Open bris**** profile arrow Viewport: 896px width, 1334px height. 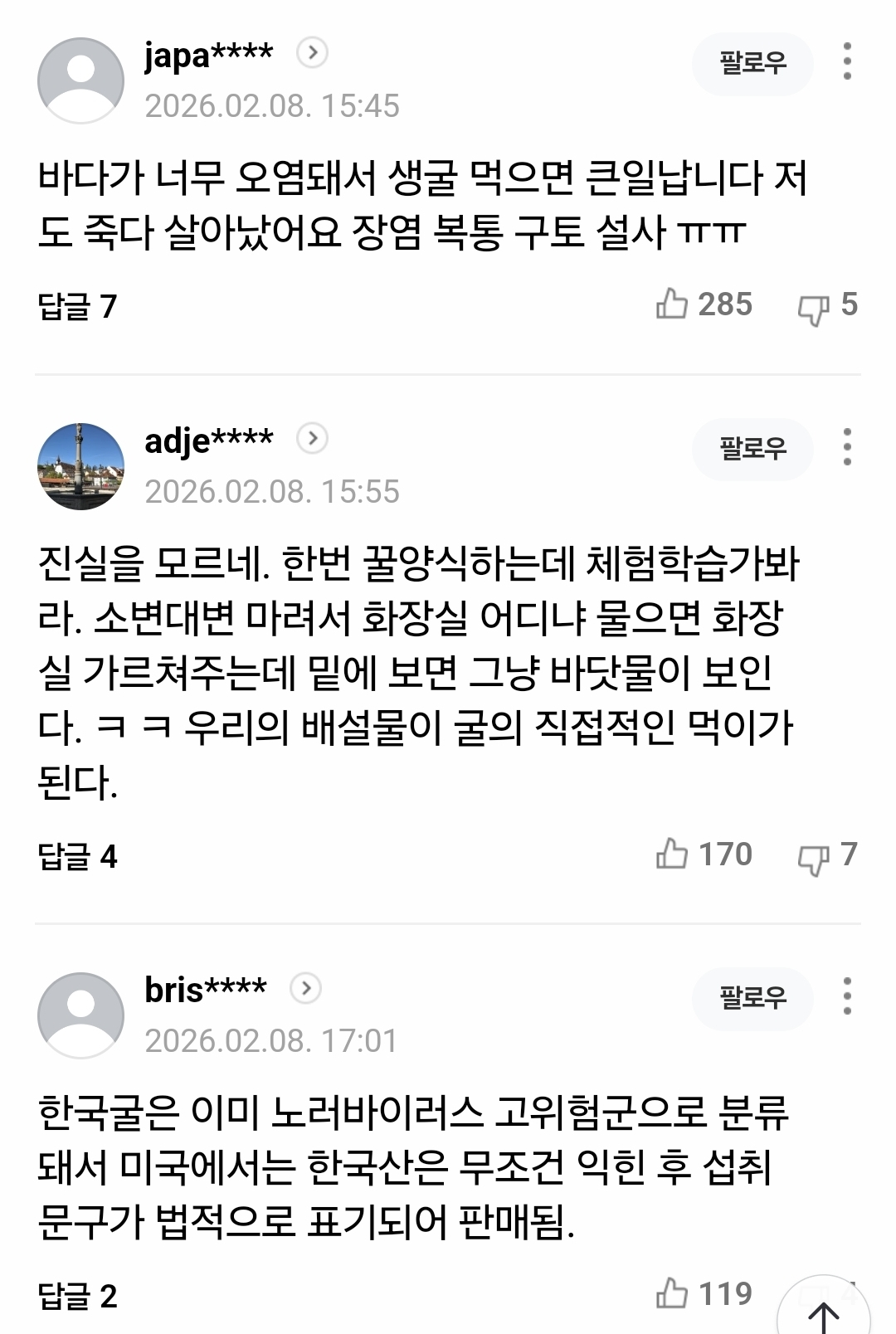(x=306, y=988)
